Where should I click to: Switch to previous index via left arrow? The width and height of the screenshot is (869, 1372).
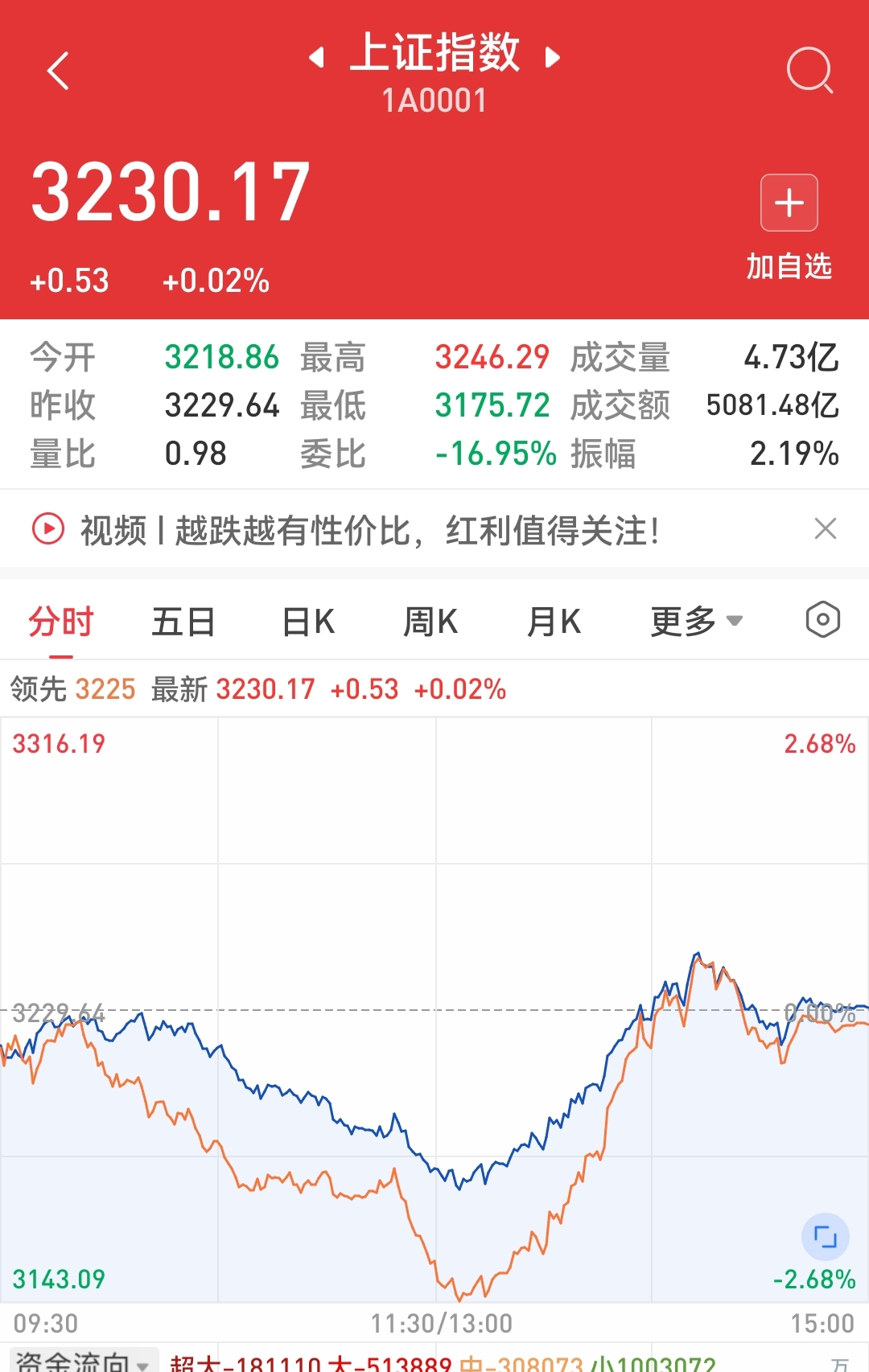click(317, 57)
